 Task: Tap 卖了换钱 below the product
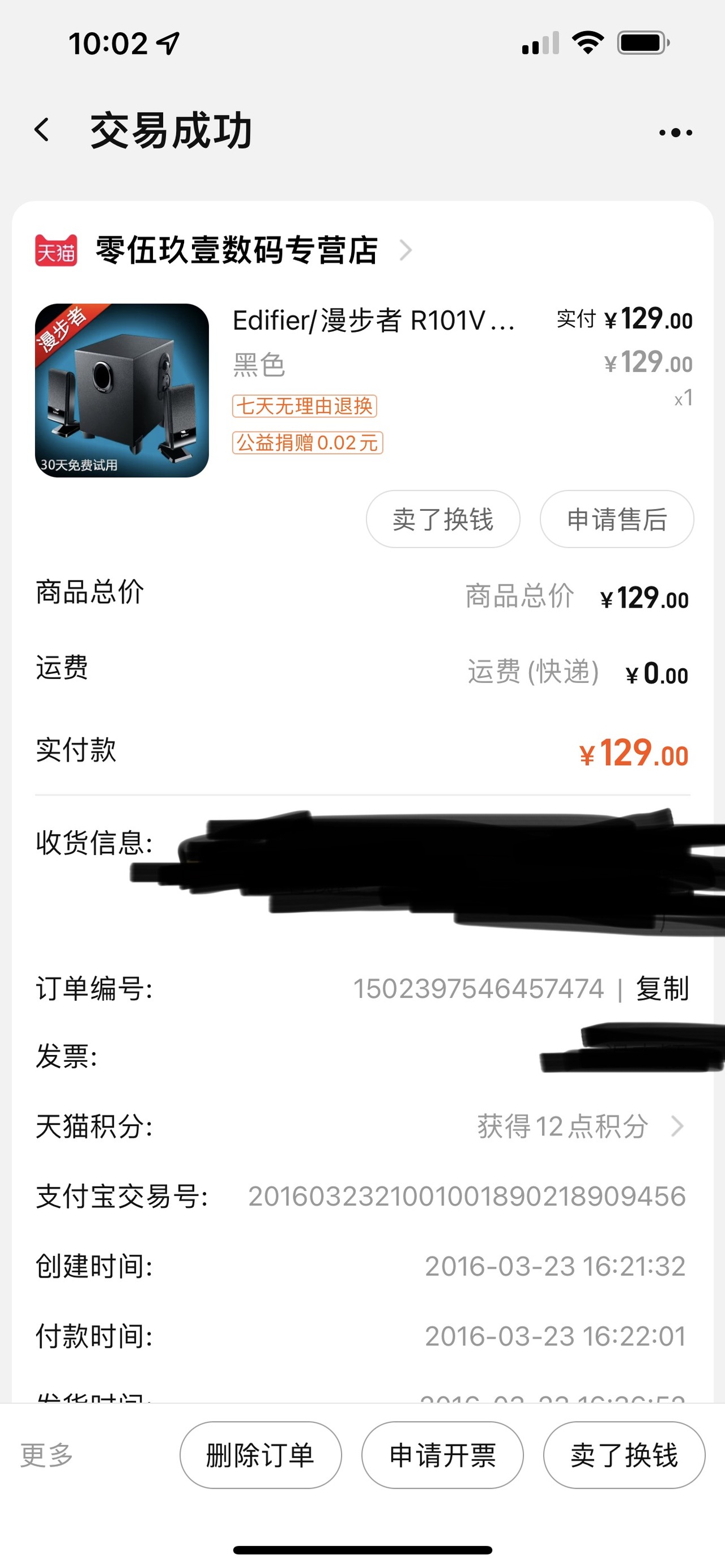point(442,519)
